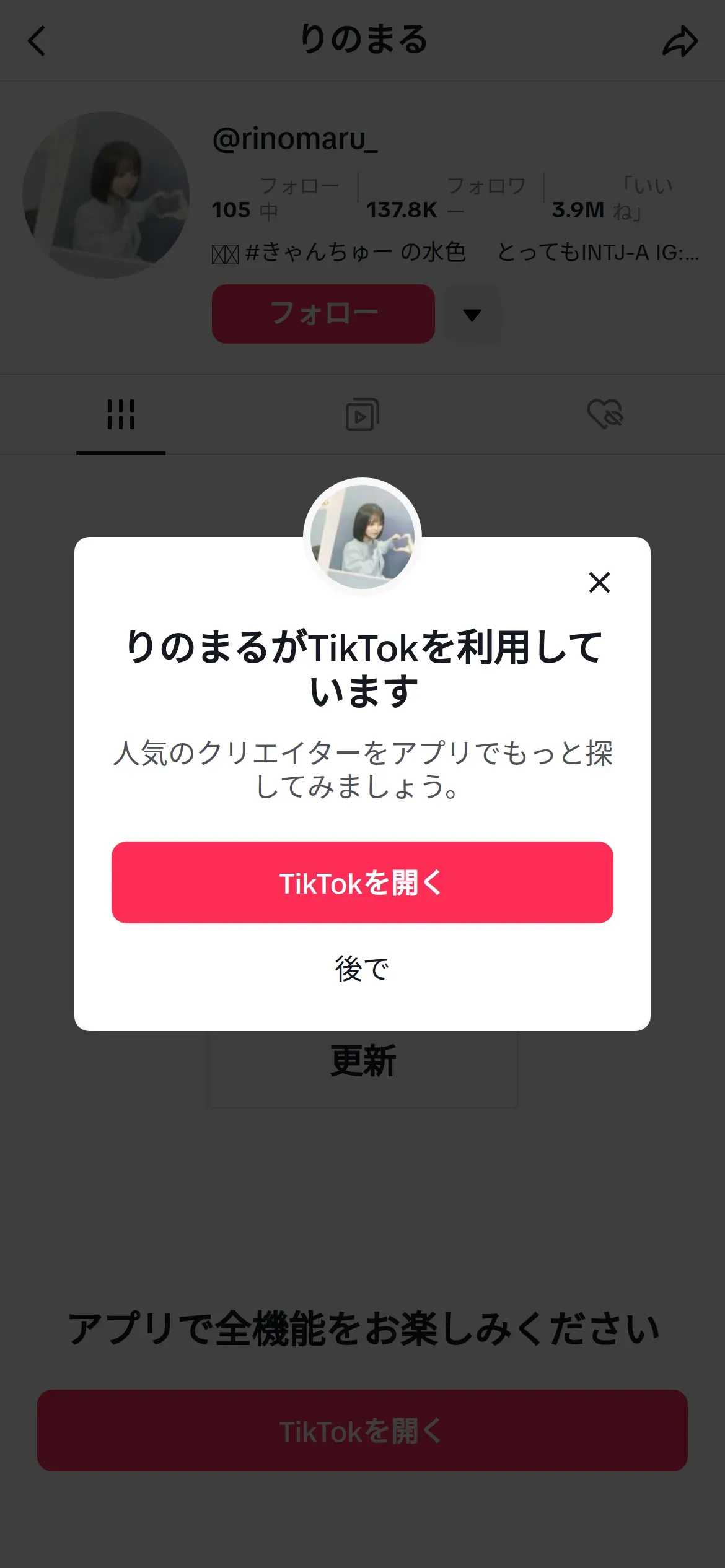Open the liked videos tab

point(605,414)
